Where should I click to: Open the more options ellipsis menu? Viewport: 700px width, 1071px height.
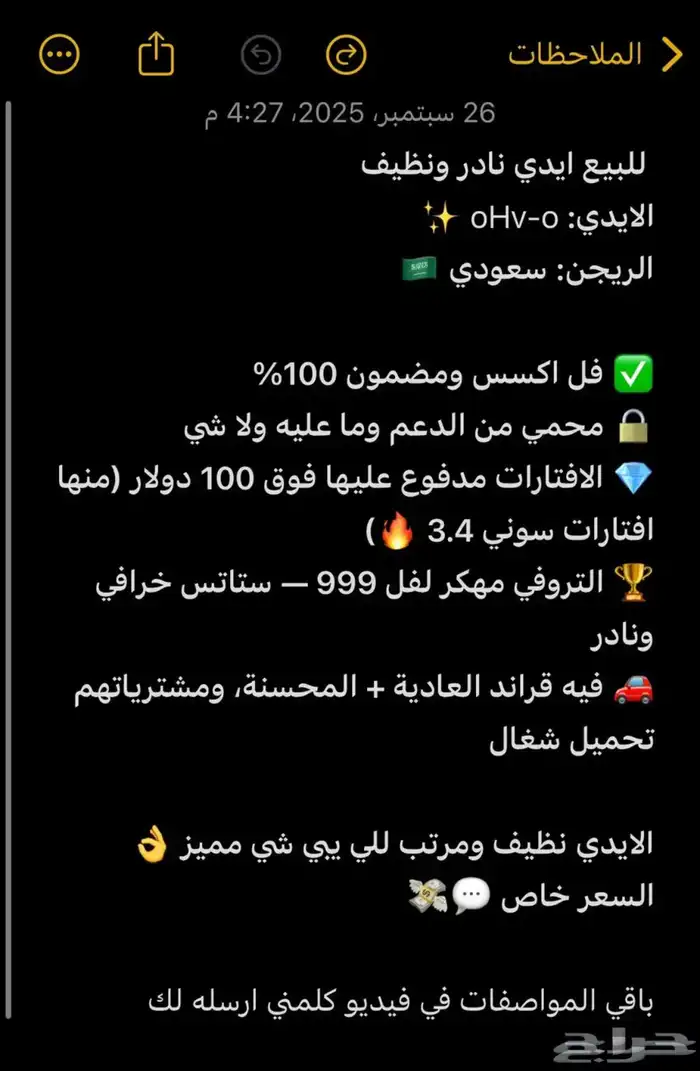point(58,54)
